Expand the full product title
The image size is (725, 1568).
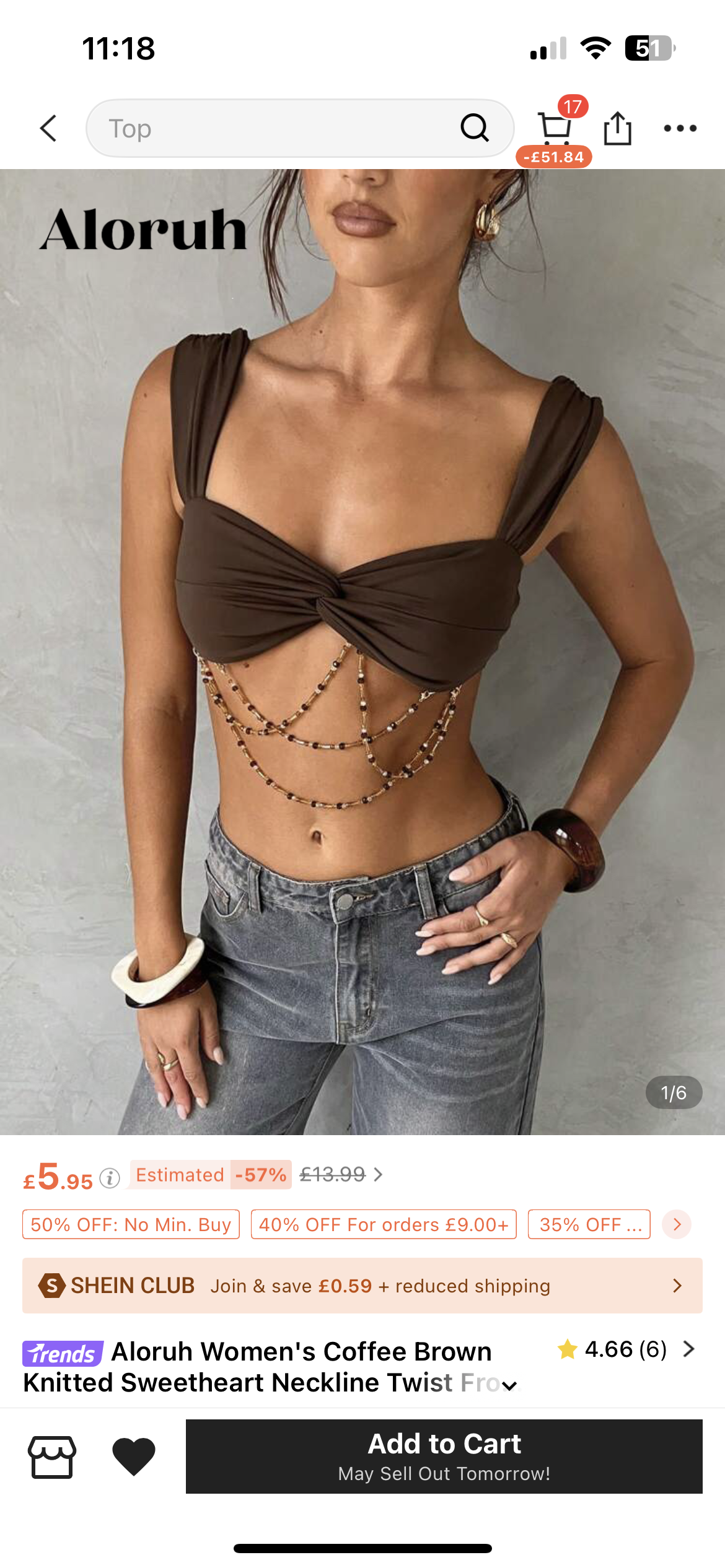coord(509,1385)
